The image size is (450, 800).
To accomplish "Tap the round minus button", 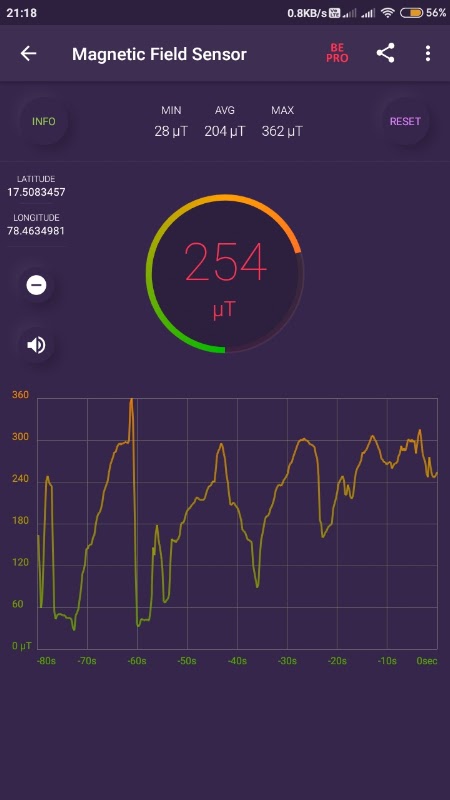I will (36, 285).
